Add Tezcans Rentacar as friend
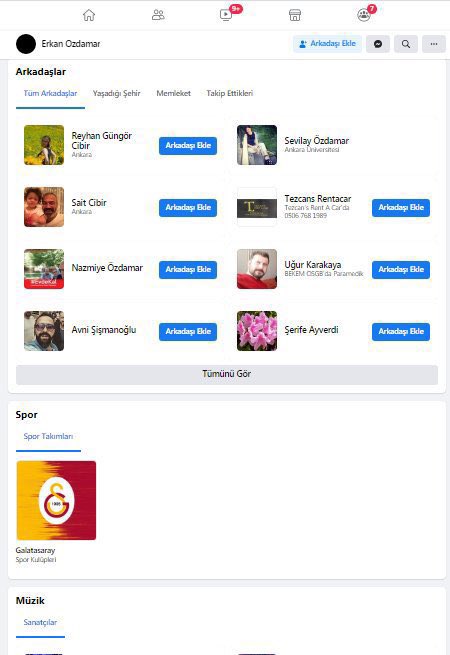This screenshot has height=655, width=450. click(401, 208)
